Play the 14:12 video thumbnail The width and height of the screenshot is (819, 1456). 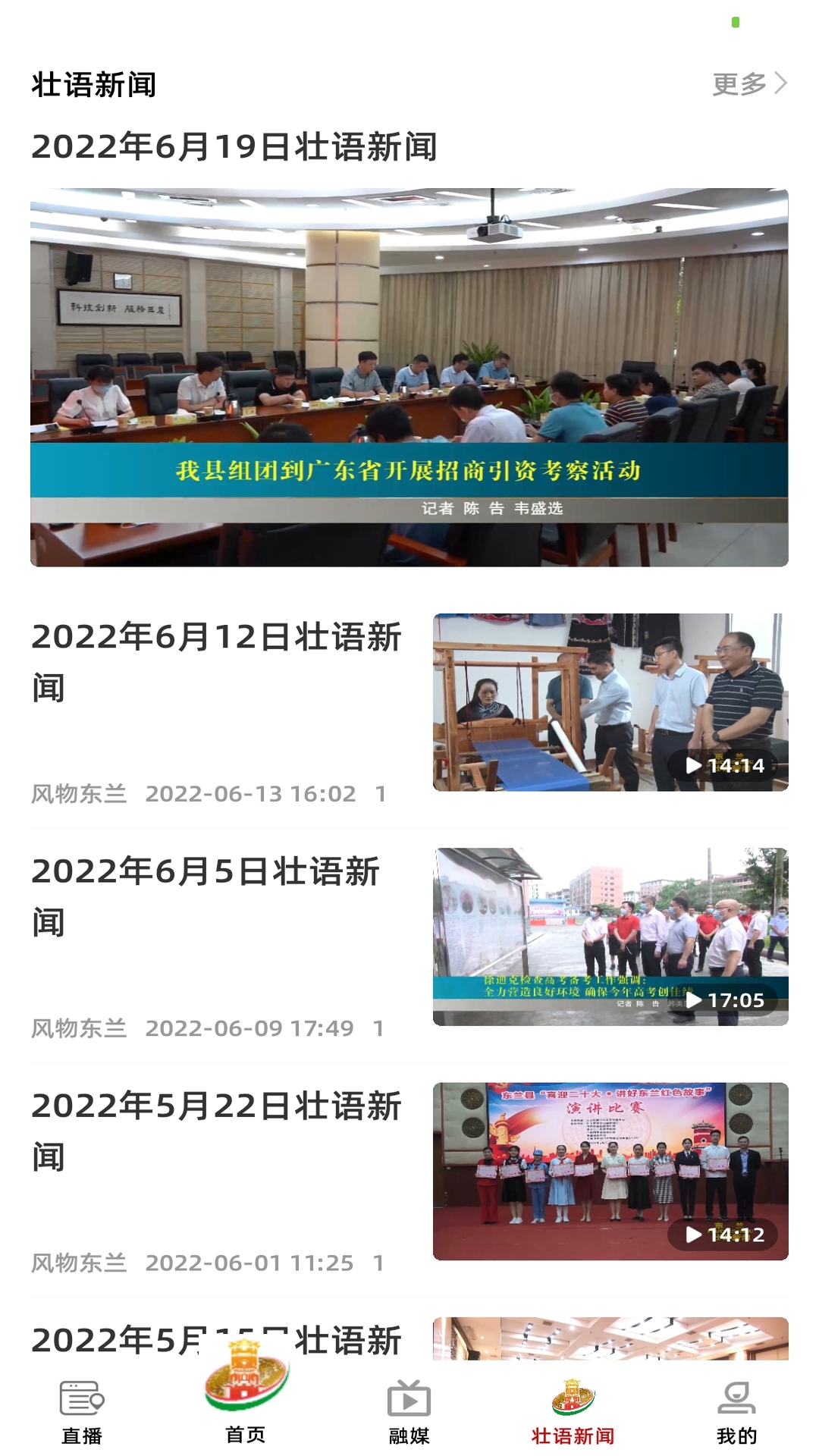(x=610, y=1171)
